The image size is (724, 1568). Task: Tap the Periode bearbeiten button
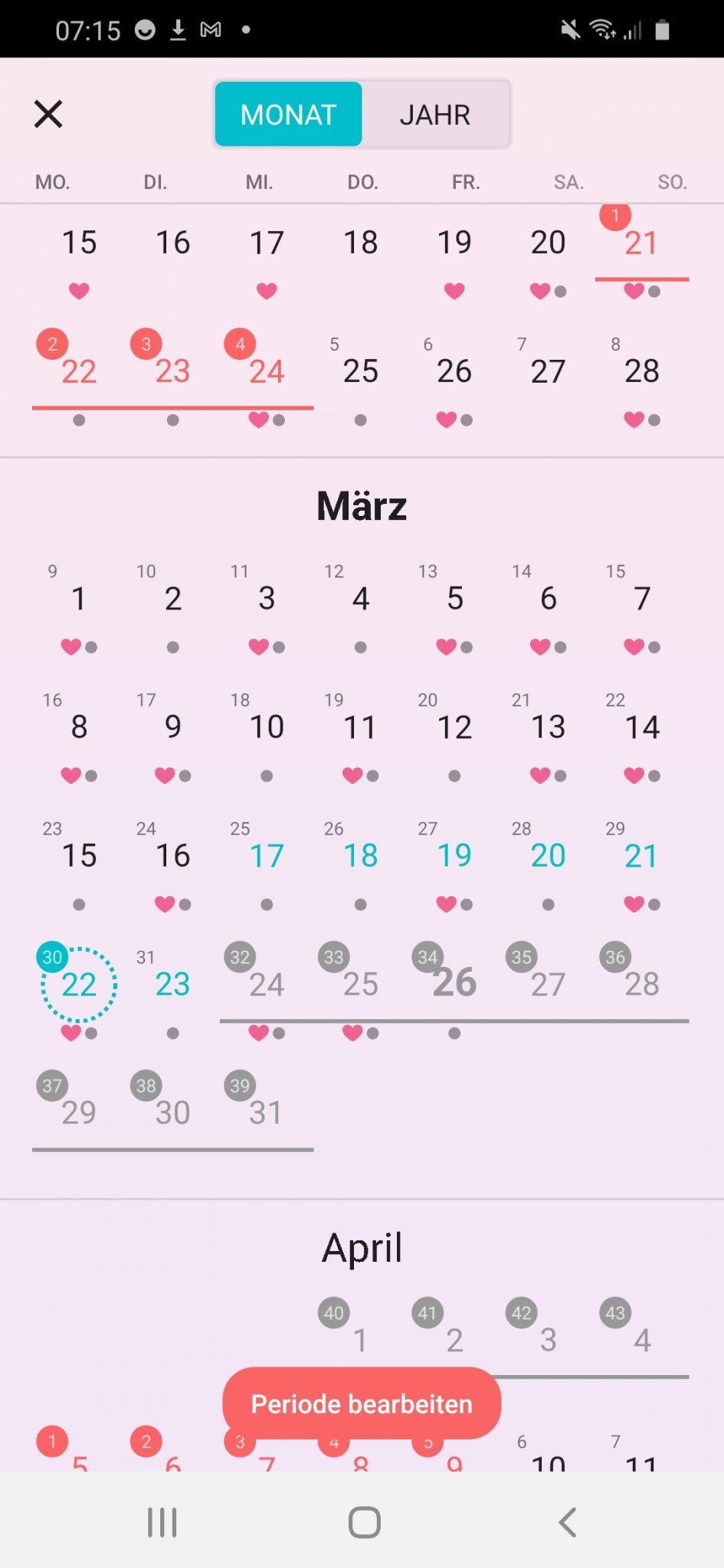(x=362, y=1403)
